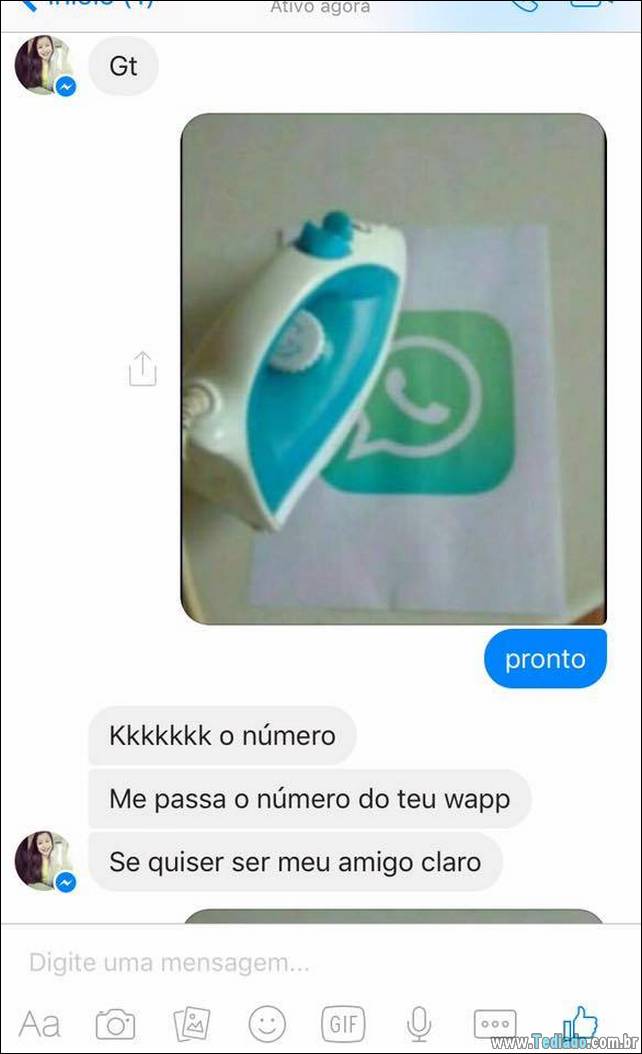Go back using the arrow at top left
The height and width of the screenshot is (1054, 642).
(28, 5)
